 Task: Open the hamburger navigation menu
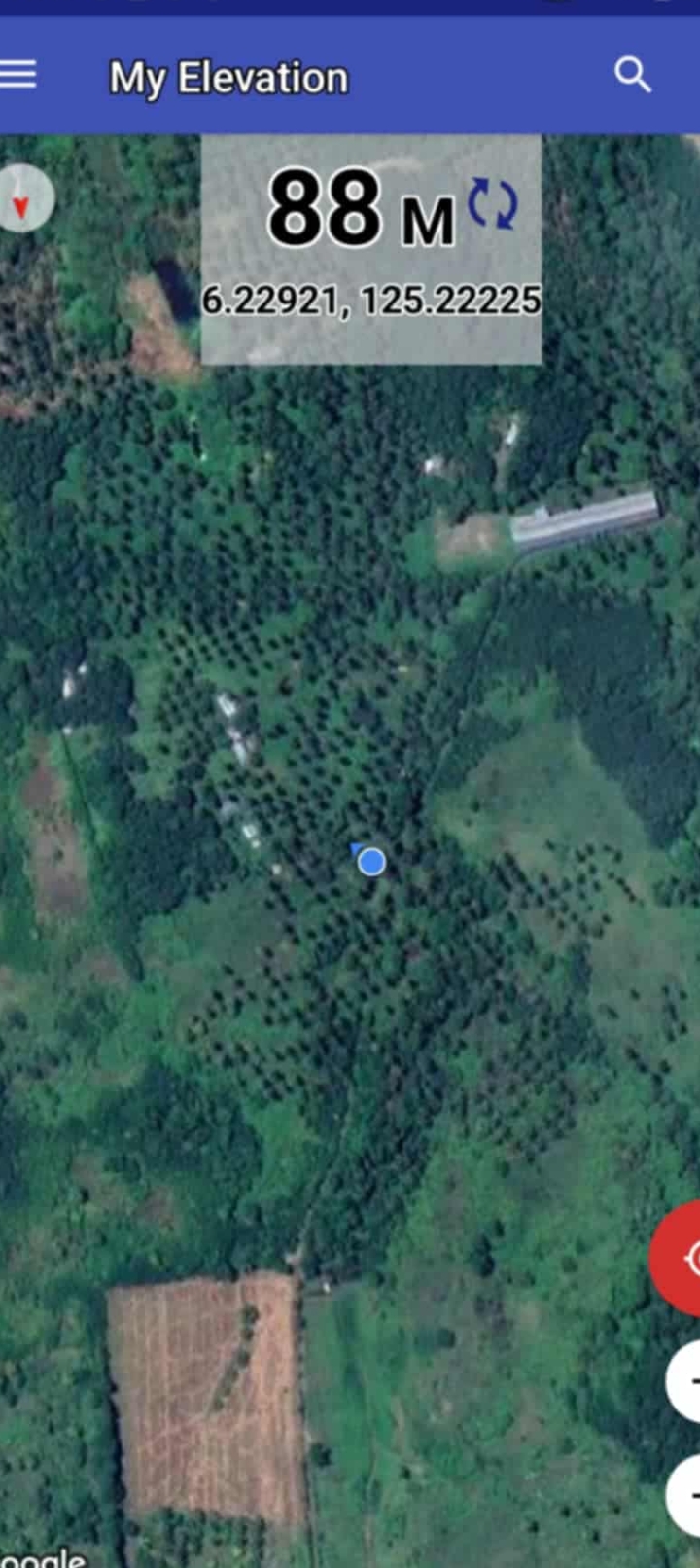click(x=18, y=75)
